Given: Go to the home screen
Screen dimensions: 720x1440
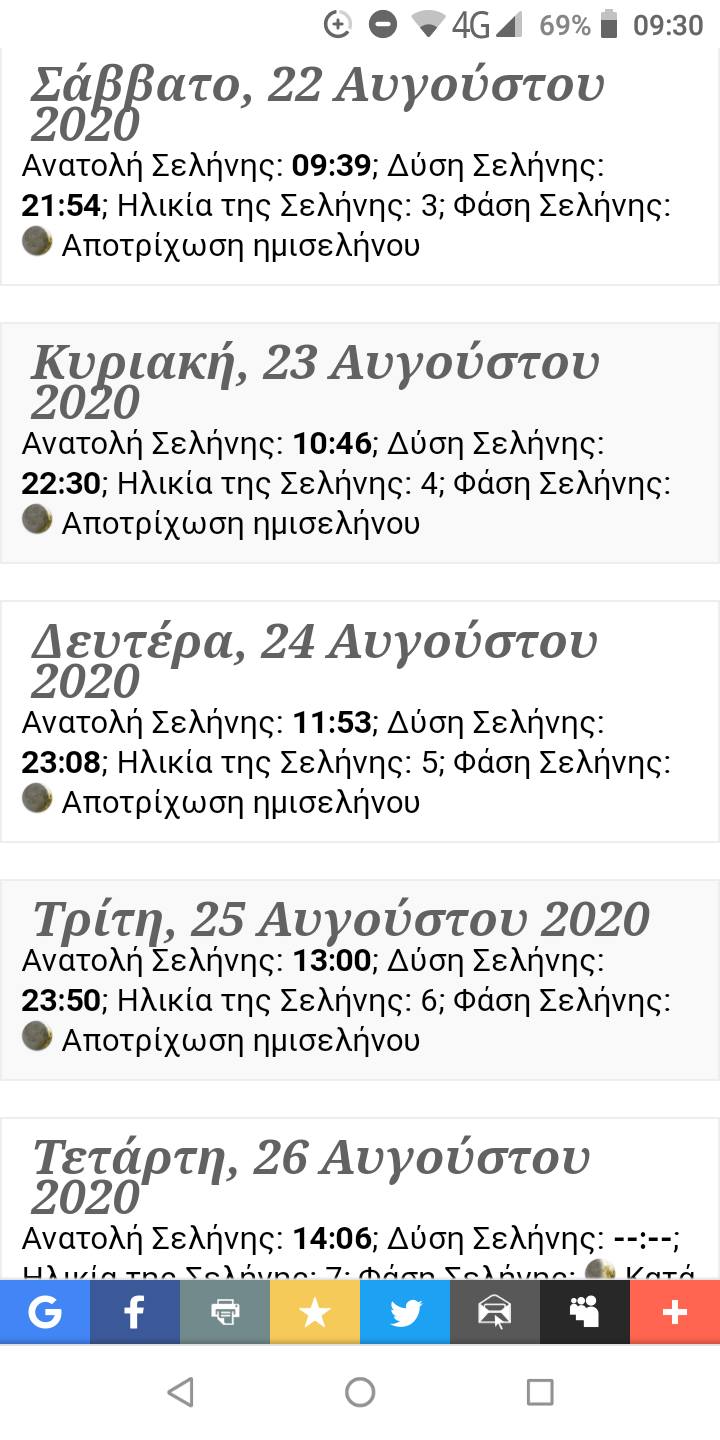Looking at the screenshot, I should pyautogui.click(x=360, y=1392).
